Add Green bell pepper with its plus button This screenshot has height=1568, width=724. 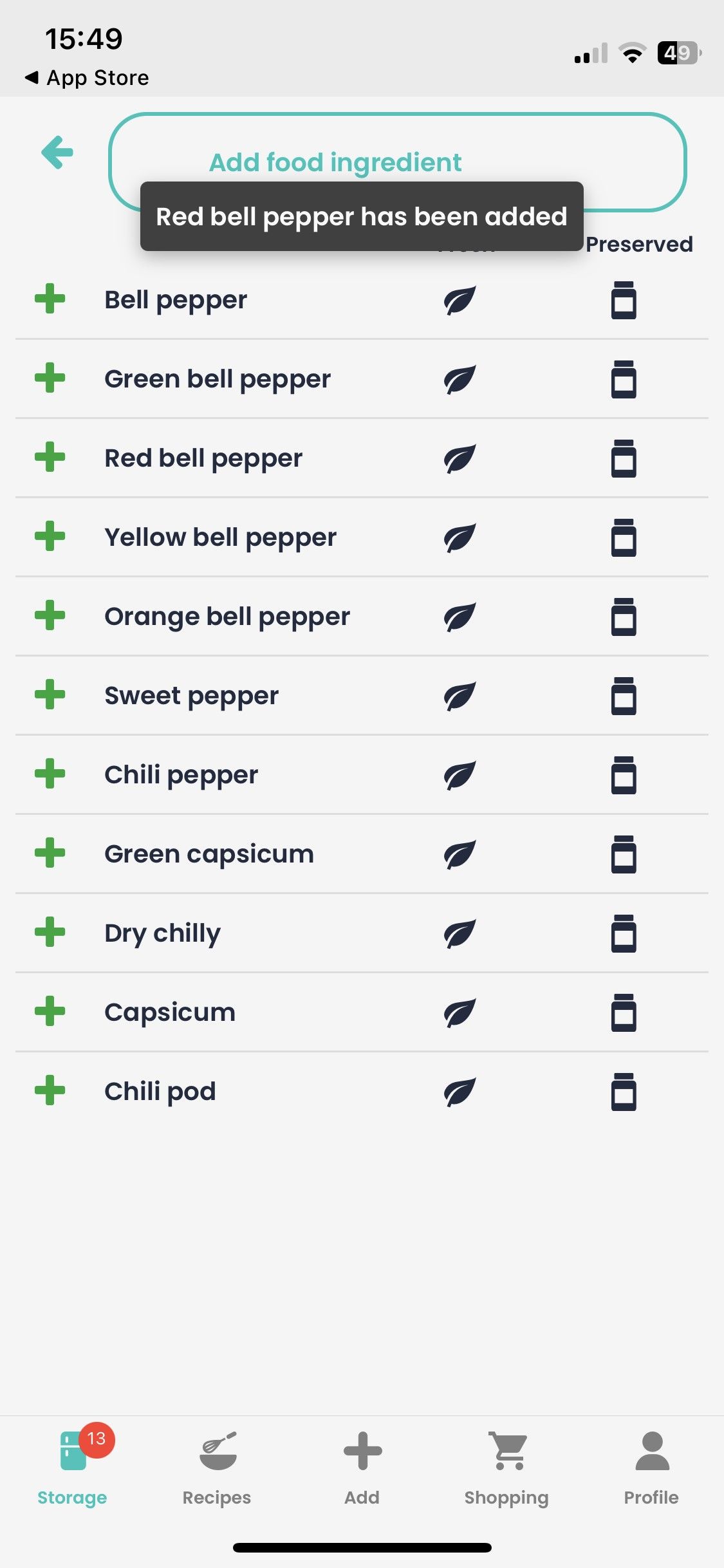point(51,378)
